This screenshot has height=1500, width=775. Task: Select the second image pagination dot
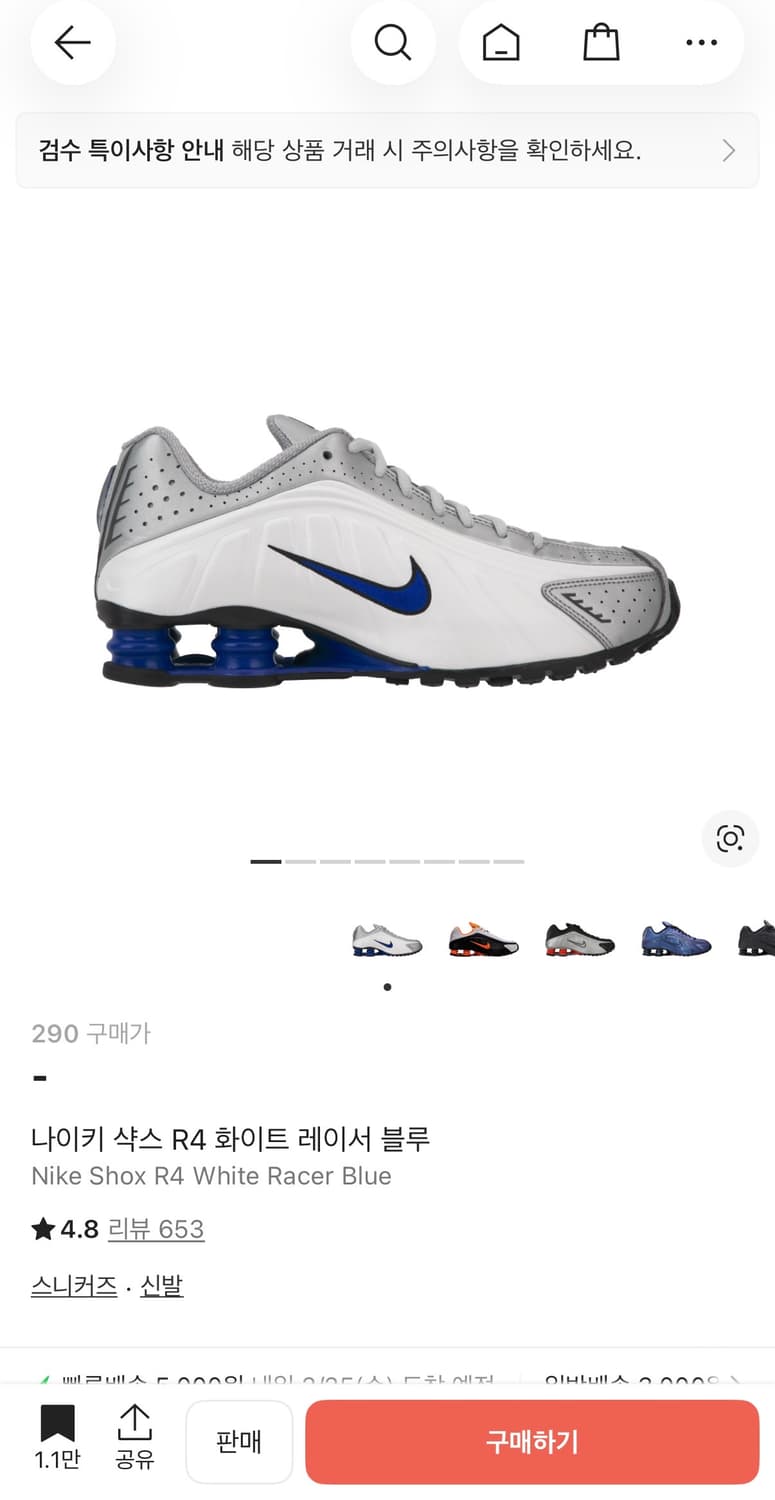[x=302, y=861]
